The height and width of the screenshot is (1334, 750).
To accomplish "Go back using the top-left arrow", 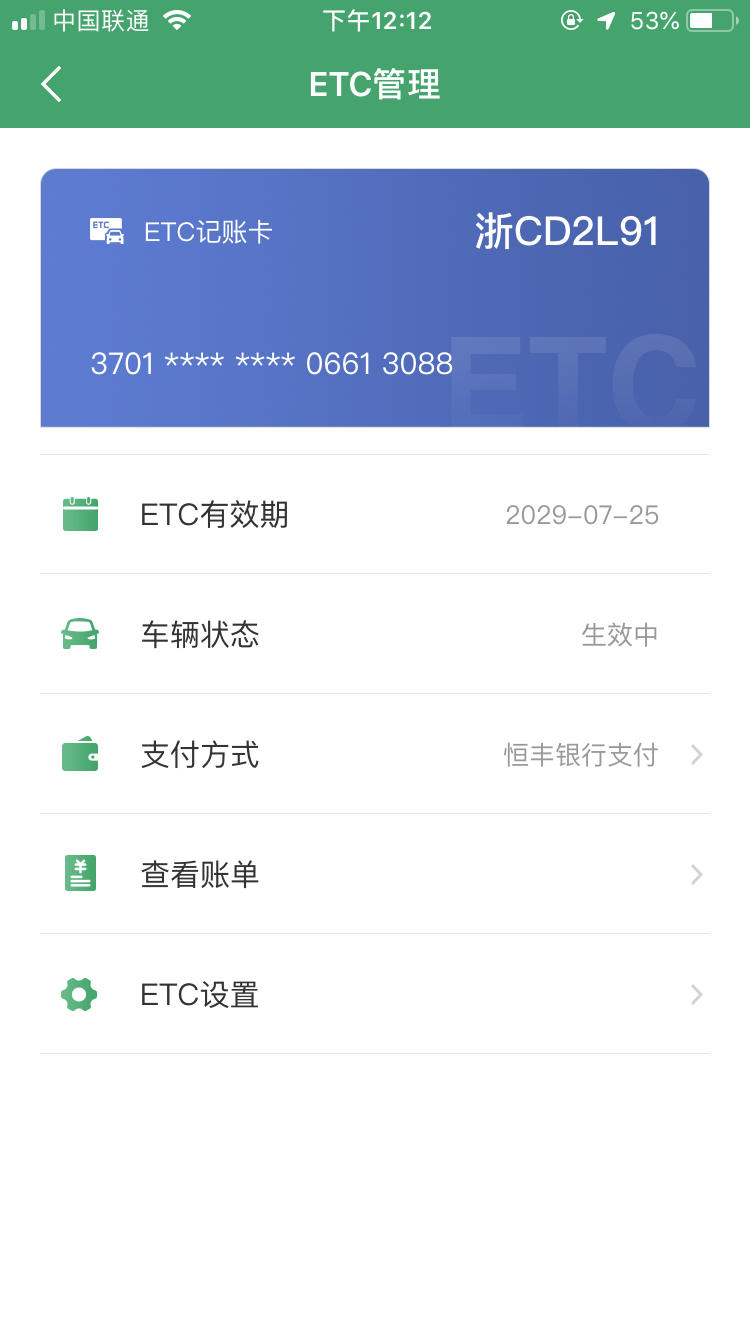I will (52, 84).
